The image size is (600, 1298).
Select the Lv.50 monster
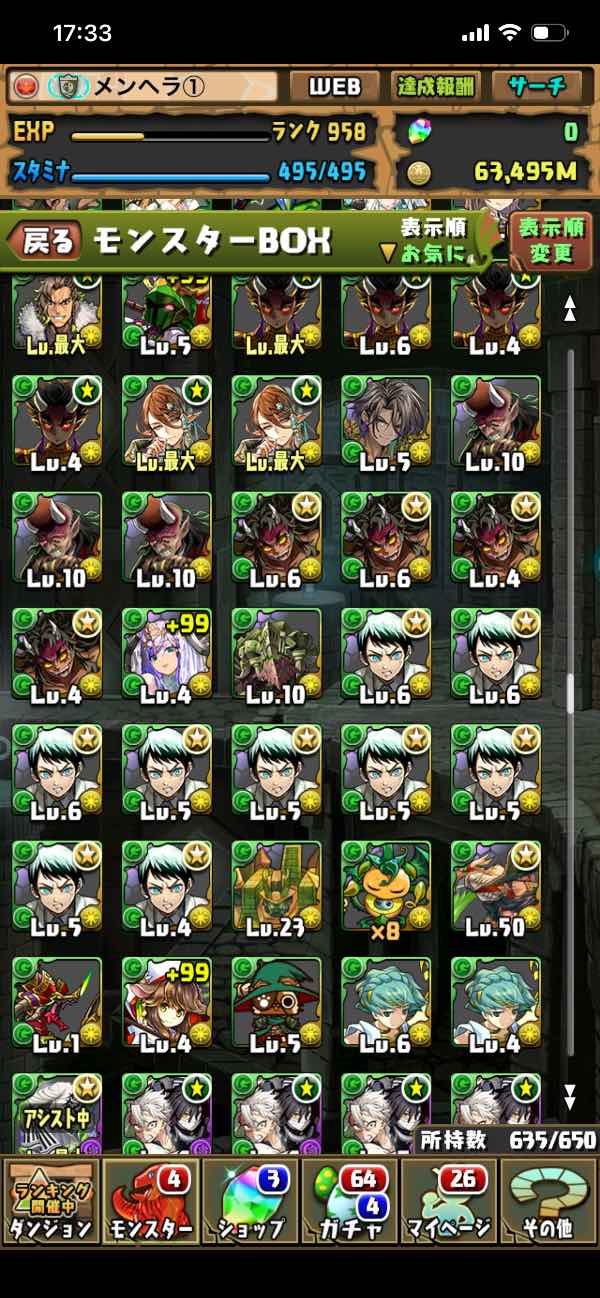(x=496, y=886)
